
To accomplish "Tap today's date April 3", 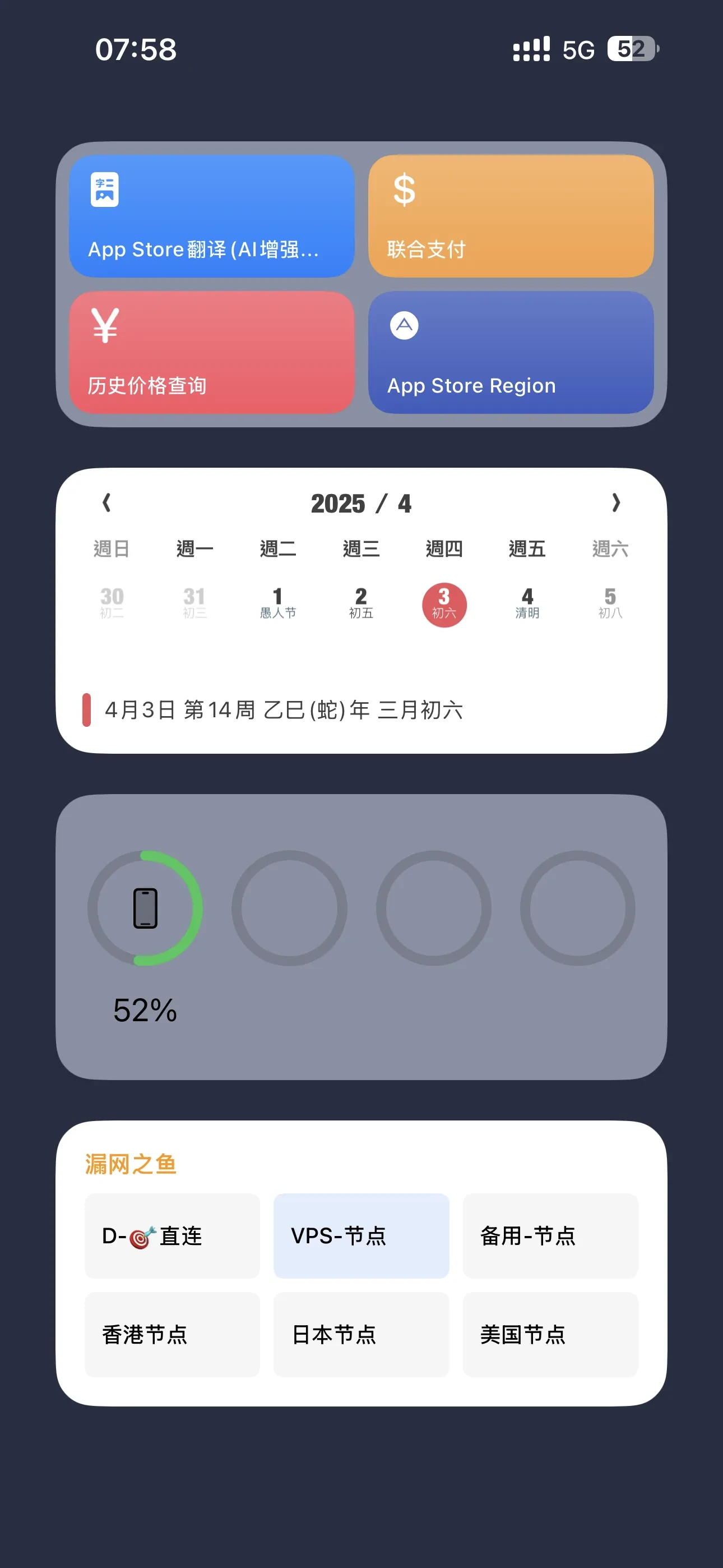I will [x=444, y=605].
